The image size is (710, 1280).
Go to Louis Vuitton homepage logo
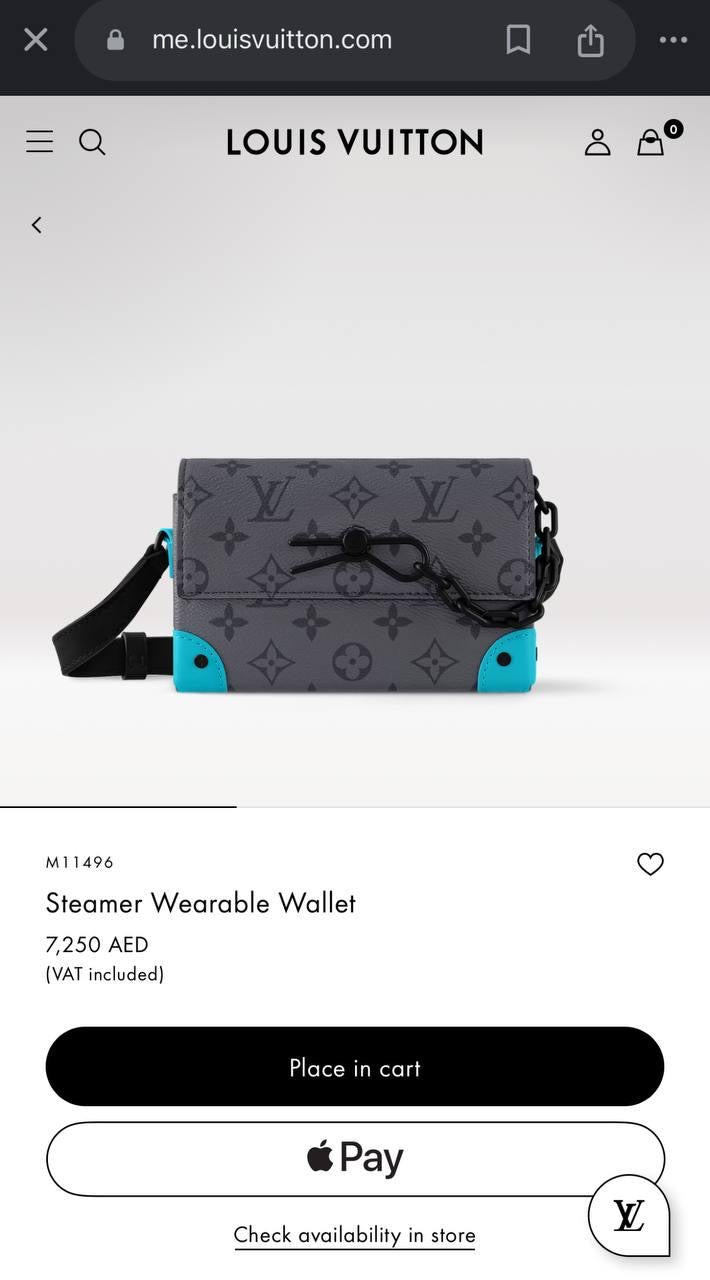coord(354,142)
